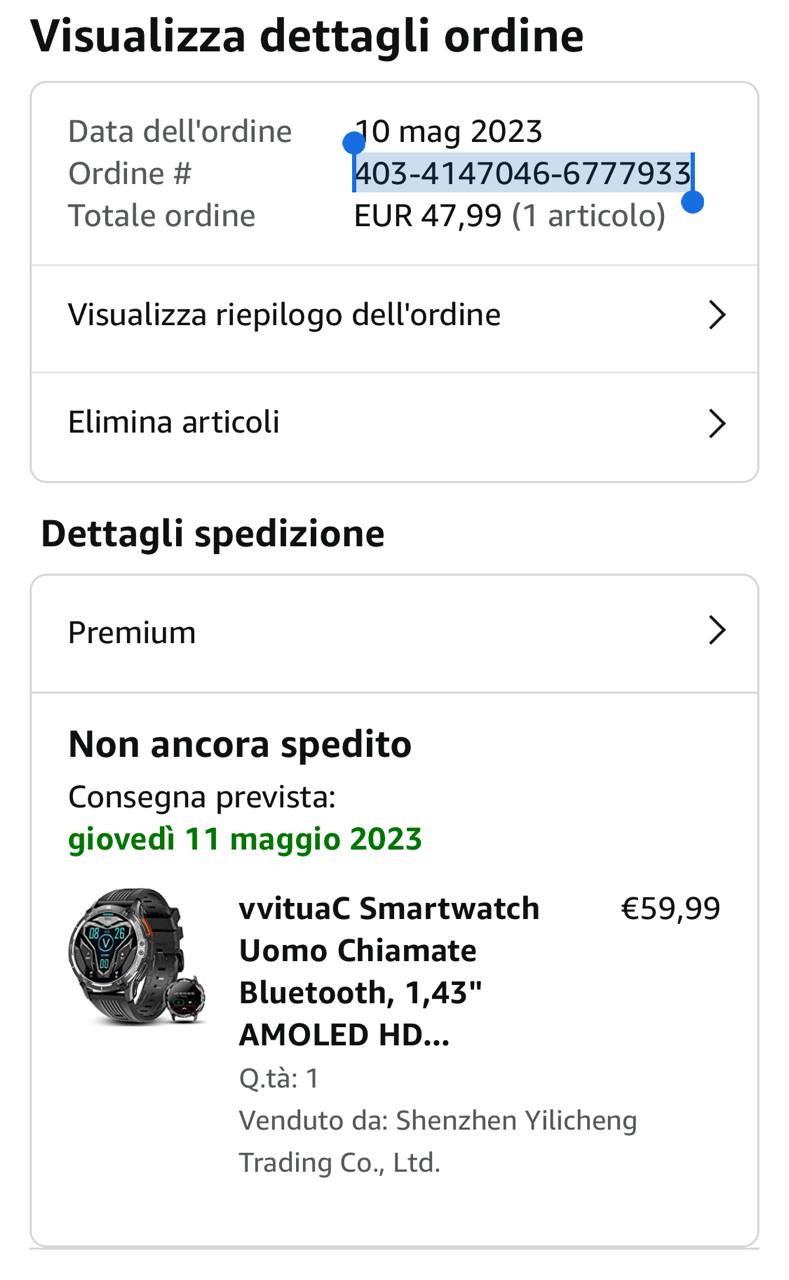The width and height of the screenshot is (789, 1280).
Task: Open the vvituaC Smartwatch product image
Action: click(x=136, y=957)
